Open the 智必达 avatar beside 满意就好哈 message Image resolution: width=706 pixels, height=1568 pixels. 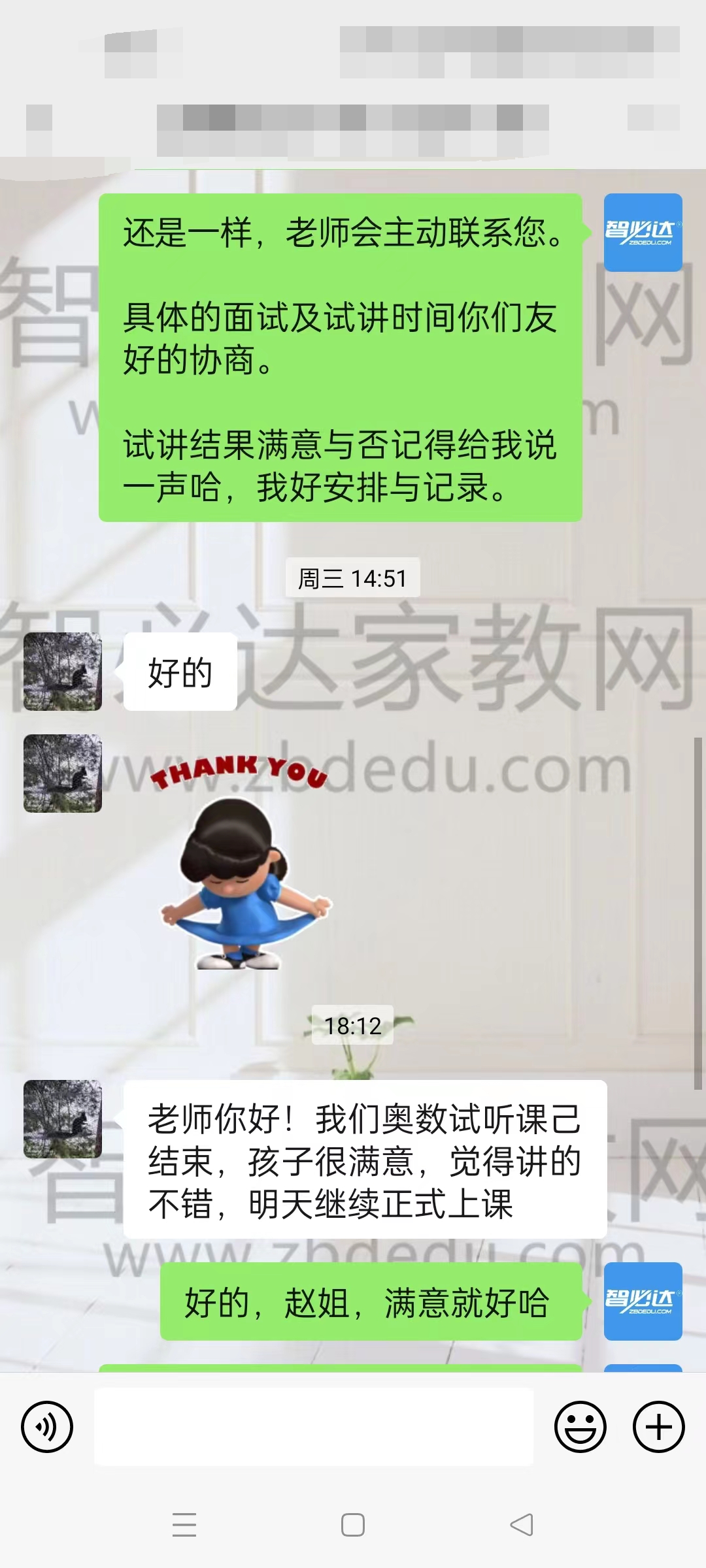pos(643,1301)
